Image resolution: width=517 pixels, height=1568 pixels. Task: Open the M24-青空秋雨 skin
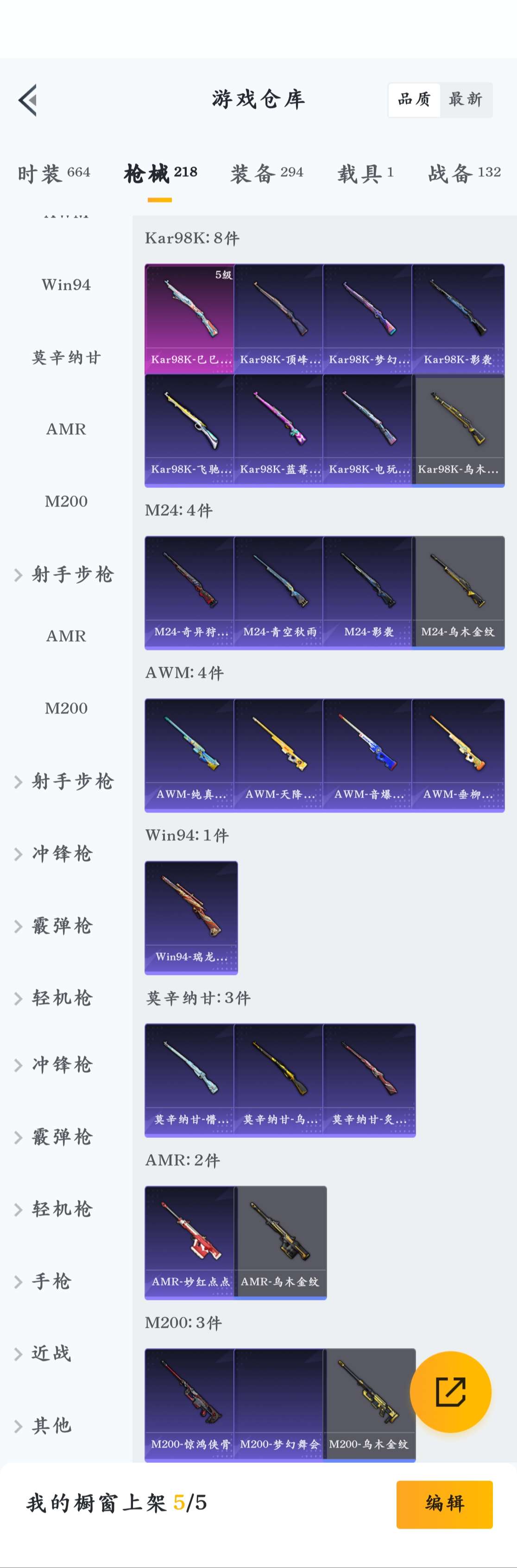pos(279,592)
